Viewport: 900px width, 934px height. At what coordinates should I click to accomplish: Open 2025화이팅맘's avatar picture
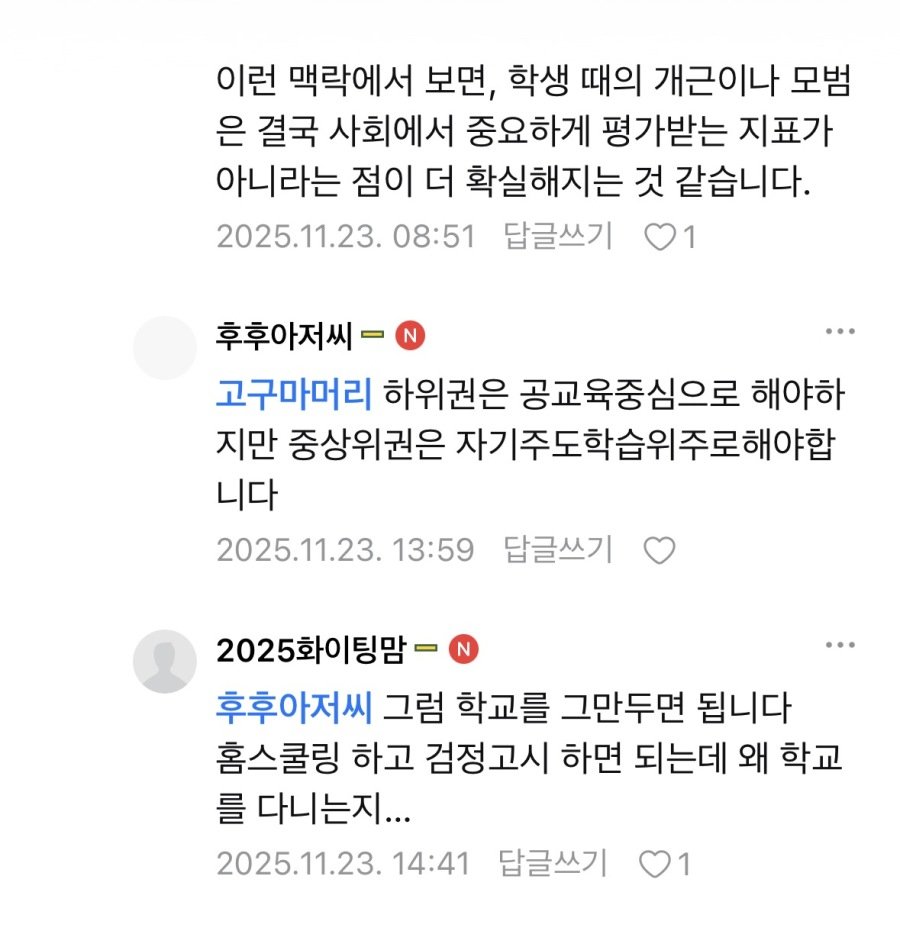tap(164, 661)
